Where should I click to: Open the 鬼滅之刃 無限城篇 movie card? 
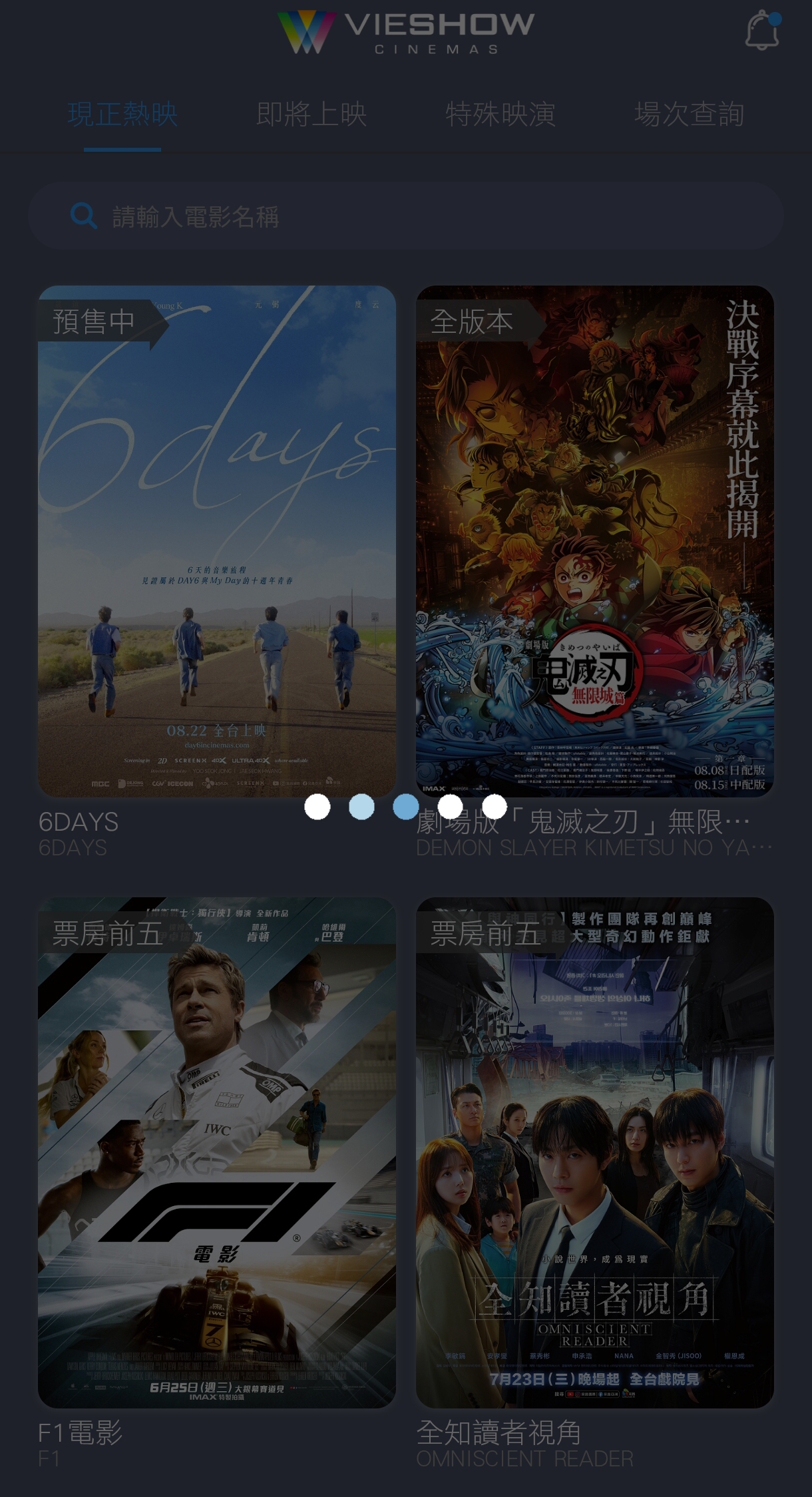(x=595, y=541)
